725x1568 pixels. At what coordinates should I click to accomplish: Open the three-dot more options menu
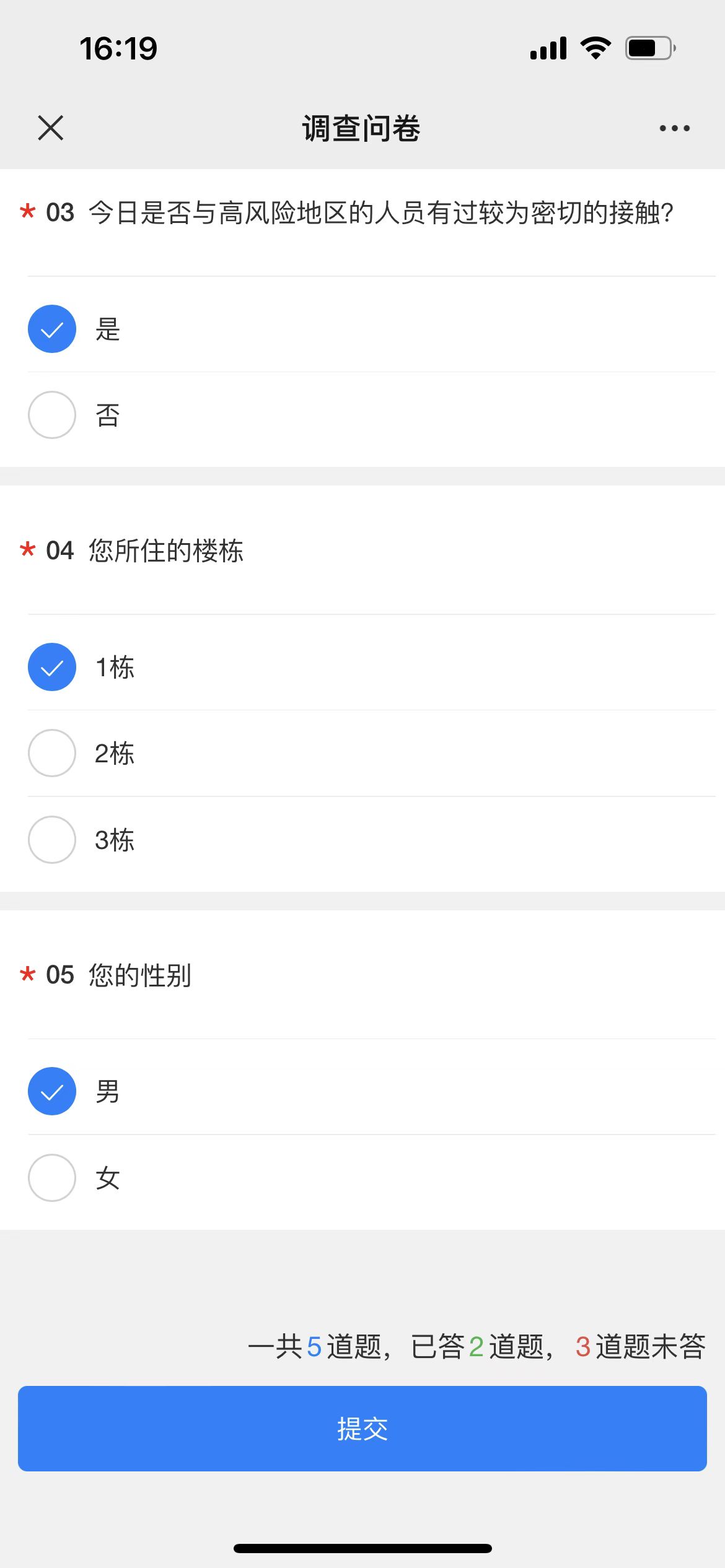point(674,128)
